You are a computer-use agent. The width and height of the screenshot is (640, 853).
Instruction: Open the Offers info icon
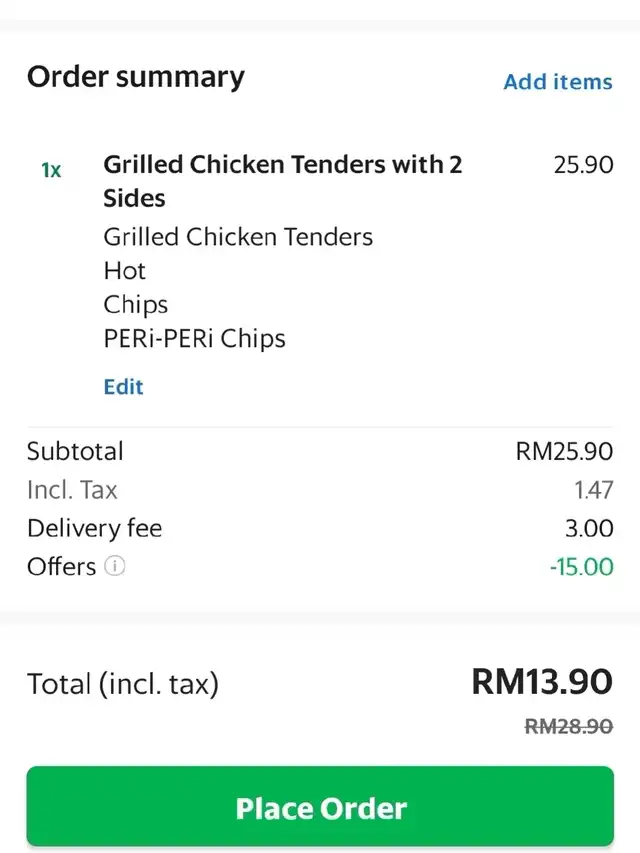(x=115, y=567)
